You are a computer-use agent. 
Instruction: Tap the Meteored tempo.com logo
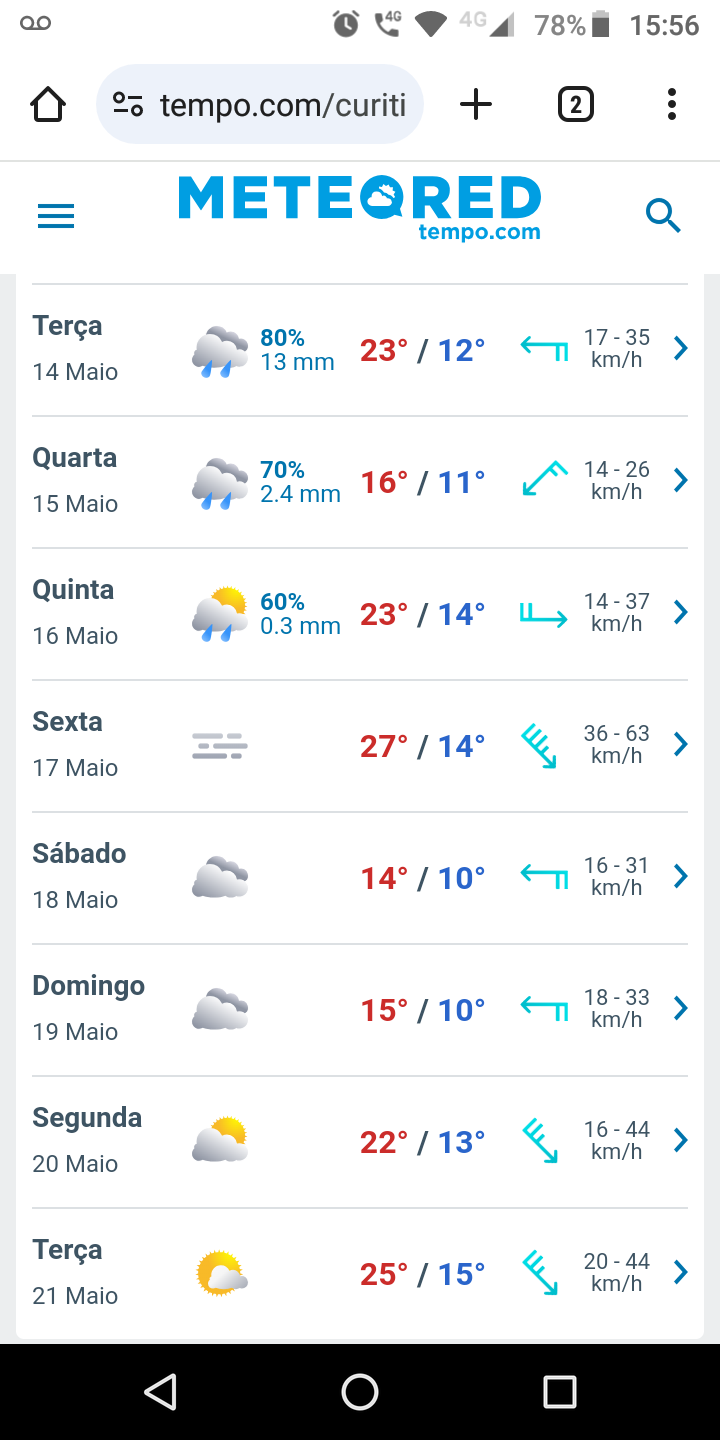point(360,208)
